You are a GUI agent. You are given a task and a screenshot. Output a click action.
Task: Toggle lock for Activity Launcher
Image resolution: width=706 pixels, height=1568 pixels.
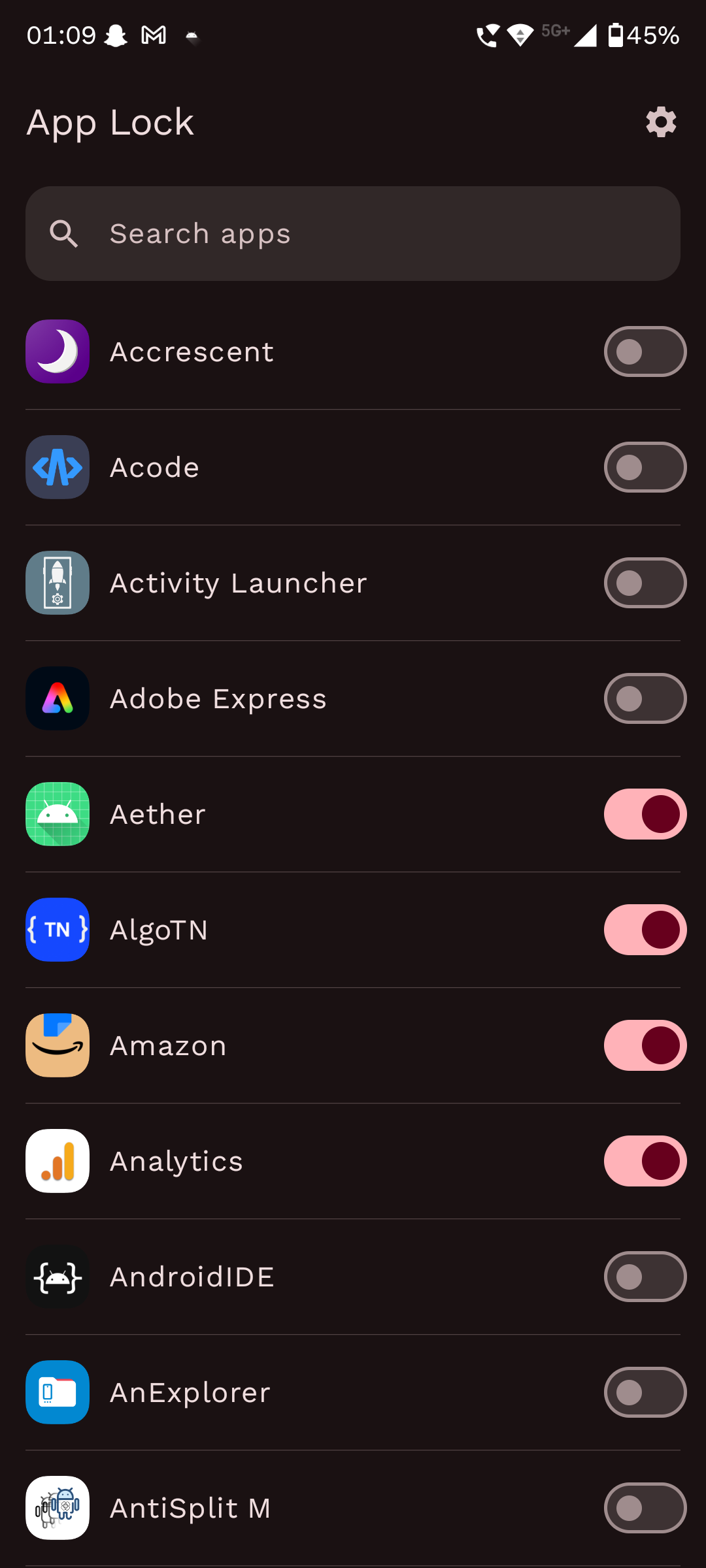645,583
